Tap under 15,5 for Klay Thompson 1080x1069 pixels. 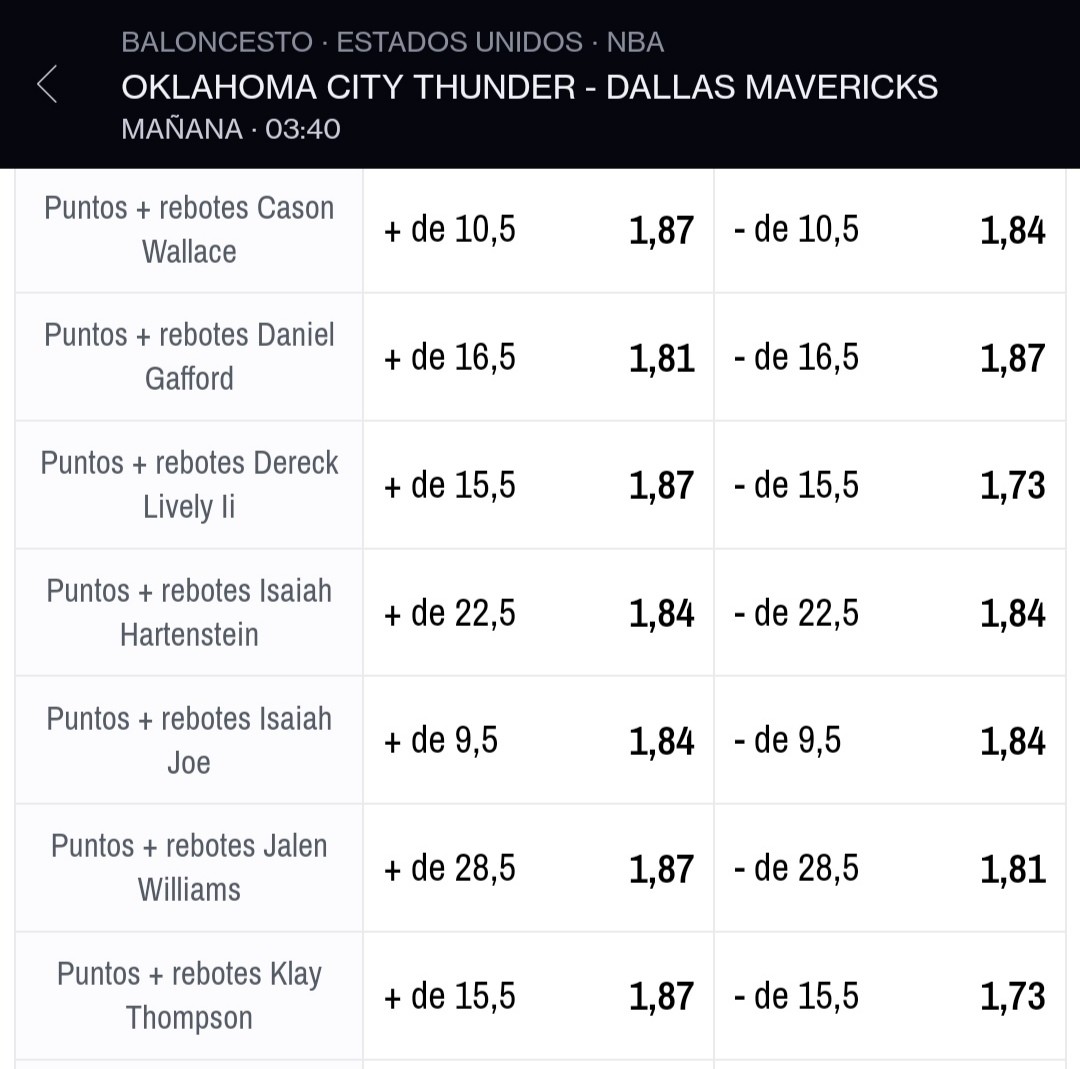coord(890,997)
